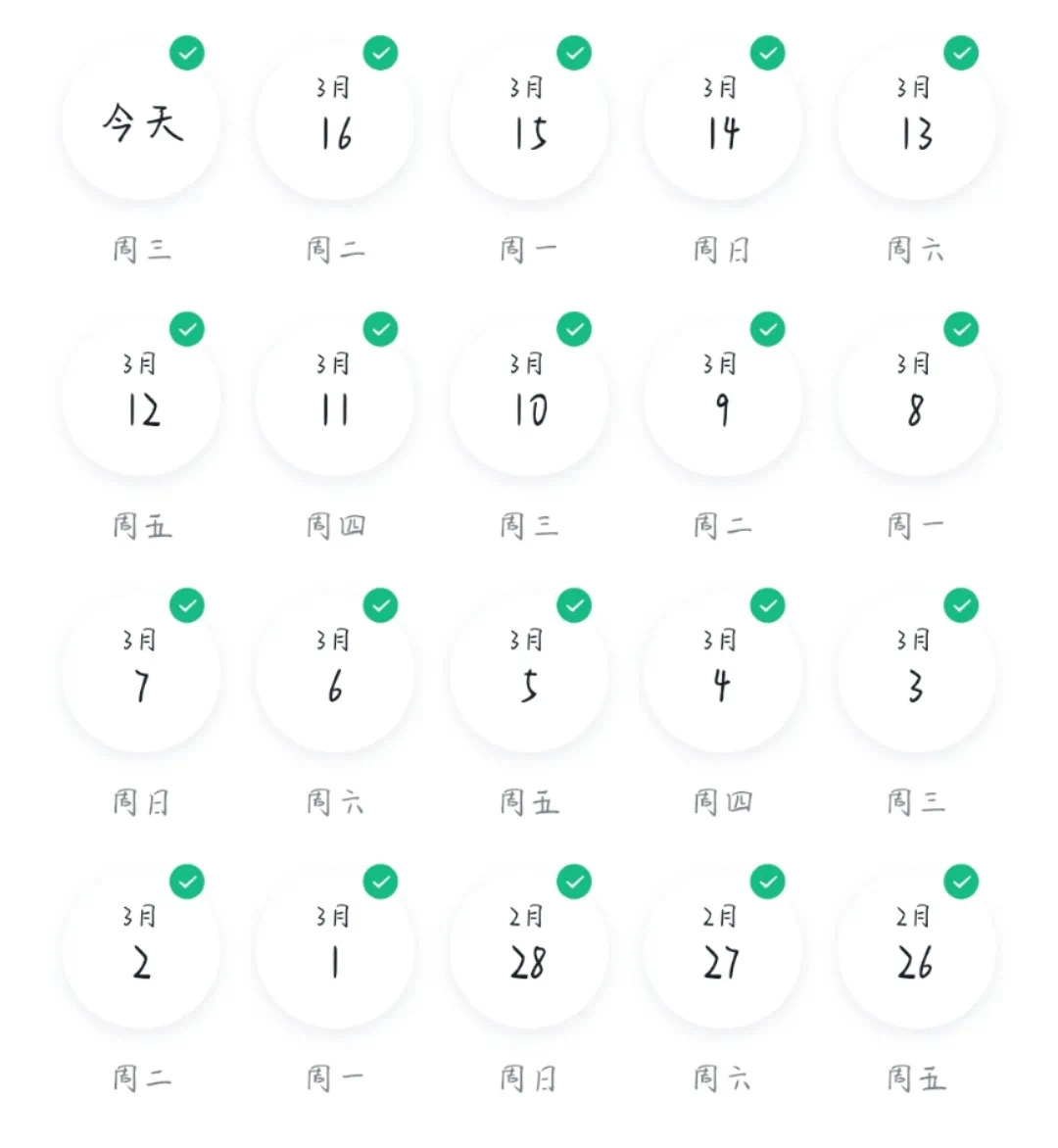
Task: Choose the 3月13 day circle
Action: [x=916, y=122]
